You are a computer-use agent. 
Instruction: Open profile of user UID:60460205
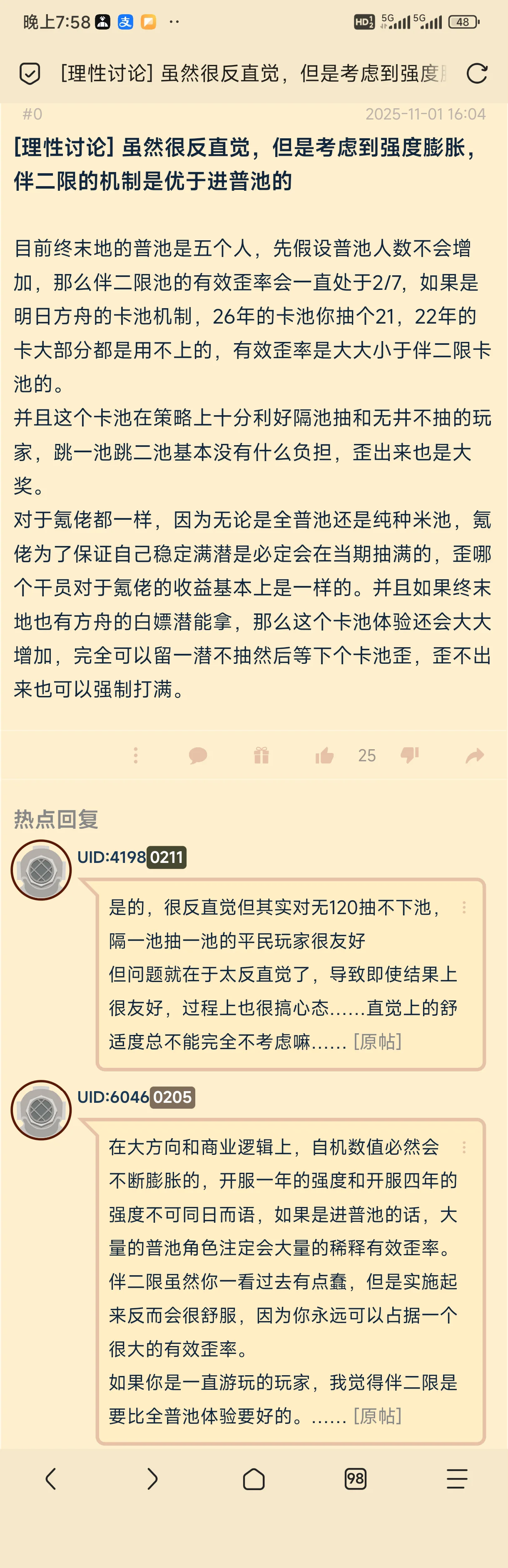point(136,1097)
